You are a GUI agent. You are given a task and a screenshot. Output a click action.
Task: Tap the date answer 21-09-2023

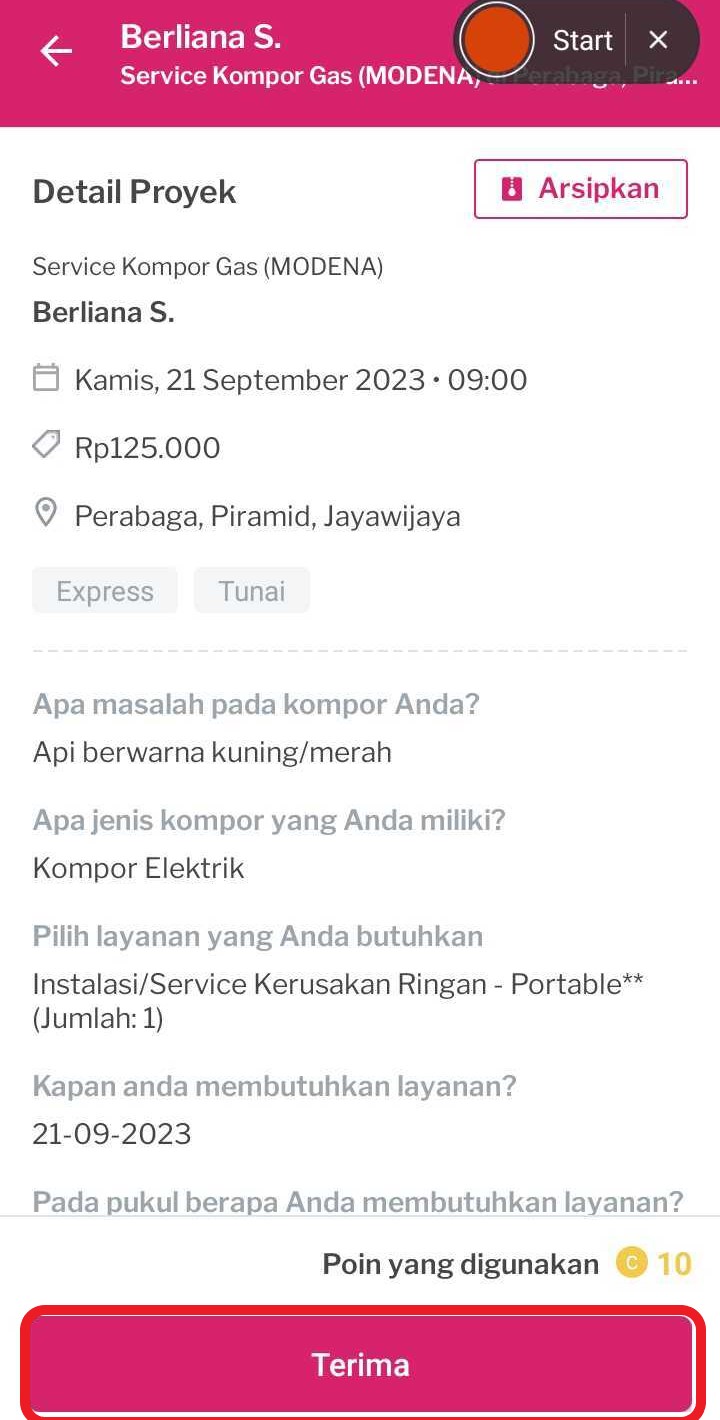pyautogui.click(x=113, y=1133)
